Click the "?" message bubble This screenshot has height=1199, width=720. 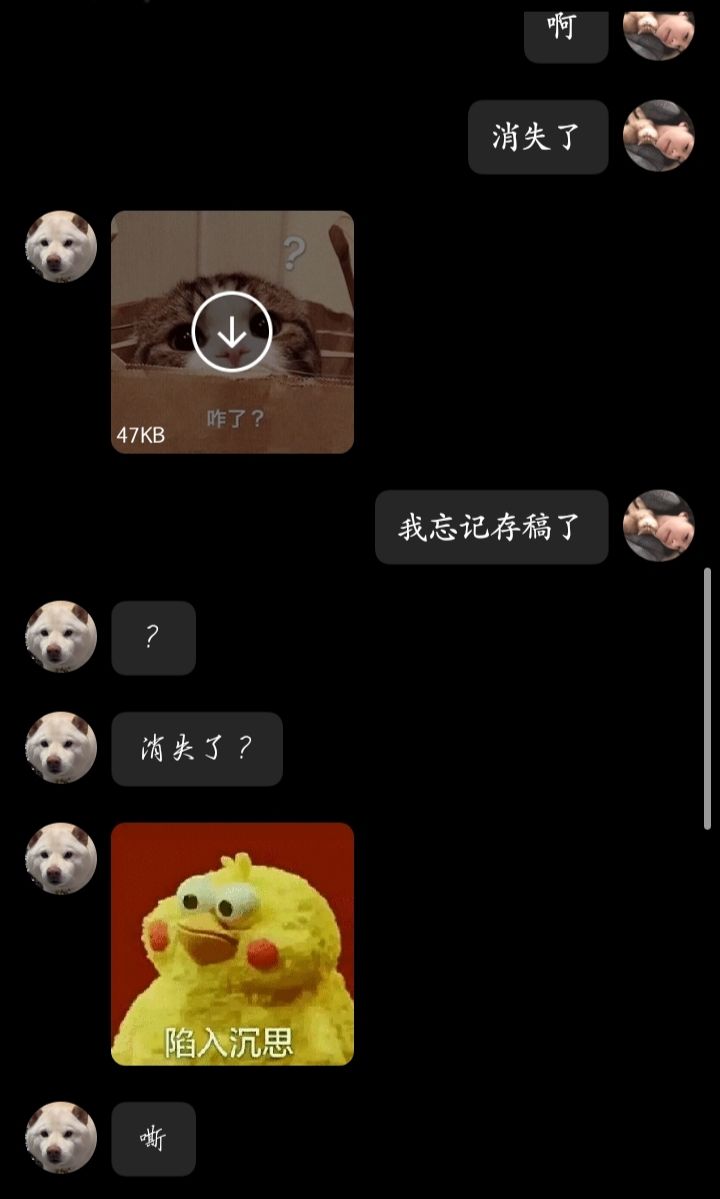coord(154,637)
